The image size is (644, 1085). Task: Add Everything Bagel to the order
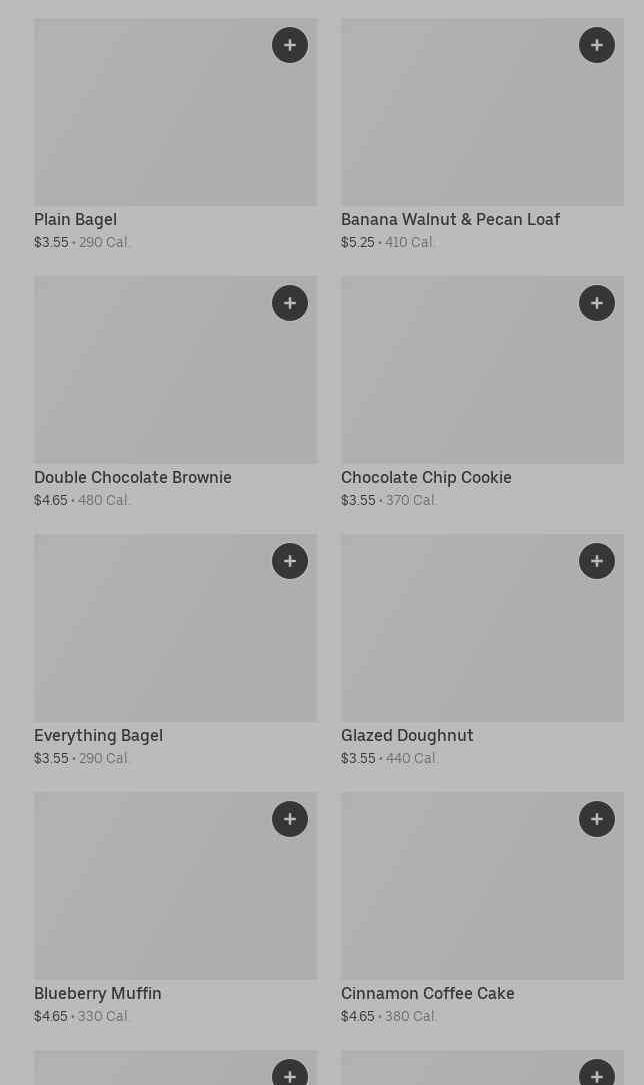click(x=290, y=561)
